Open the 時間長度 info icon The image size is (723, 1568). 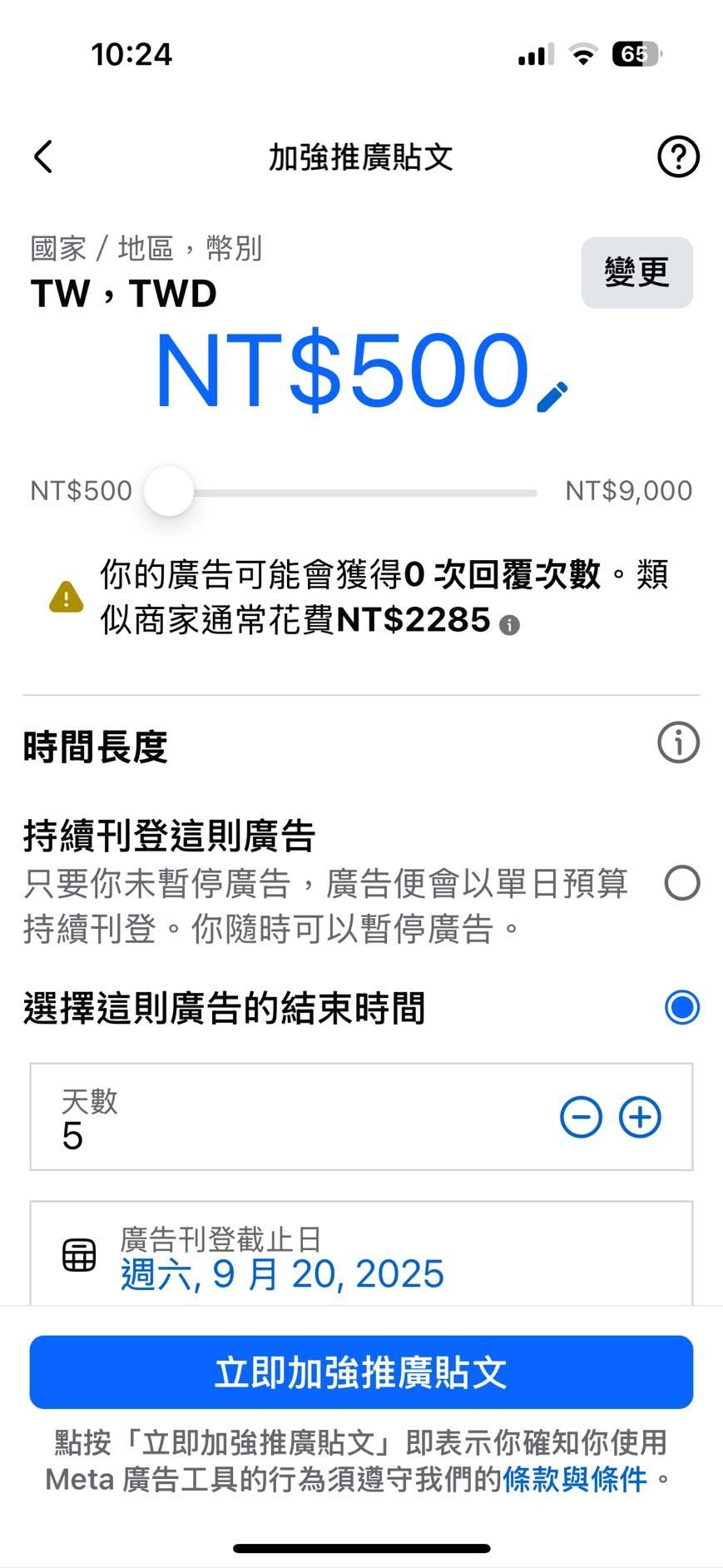(x=678, y=742)
